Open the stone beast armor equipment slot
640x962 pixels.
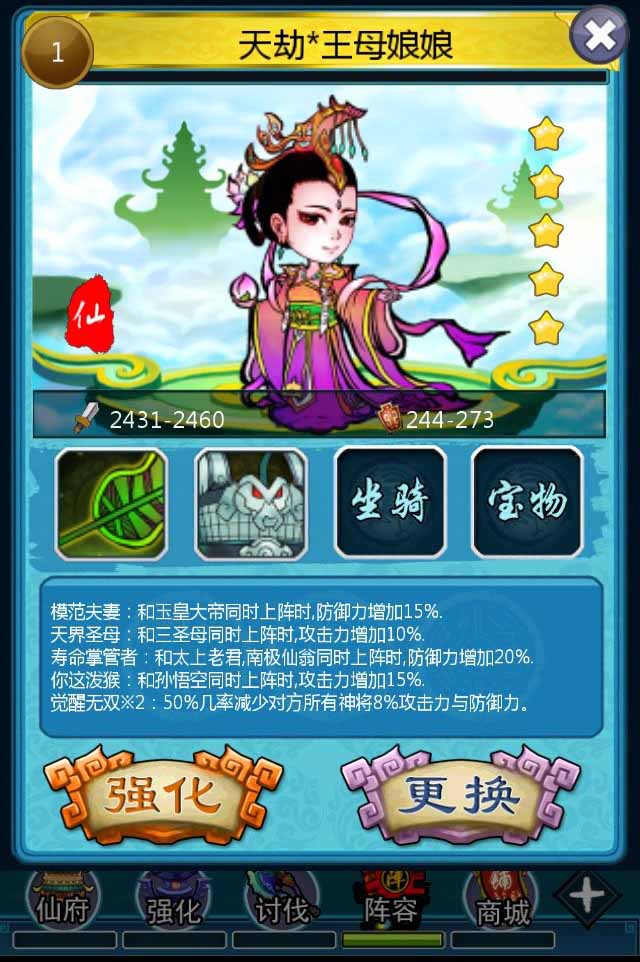(251, 503)
